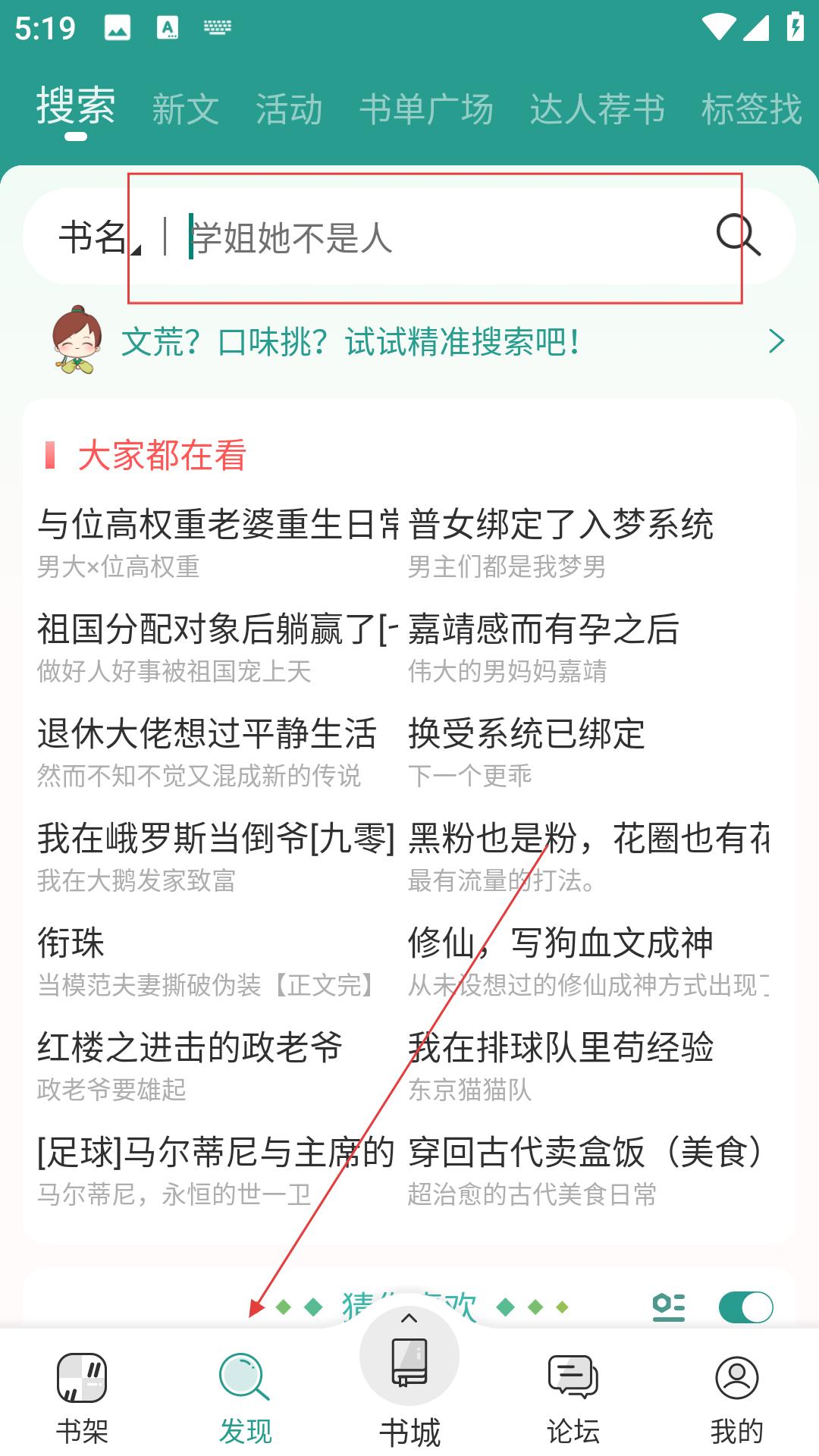Focus the 学姐她不是人 search field
Image resolution: width=819 pixels, height=1456 pixels.
(440, 237)
